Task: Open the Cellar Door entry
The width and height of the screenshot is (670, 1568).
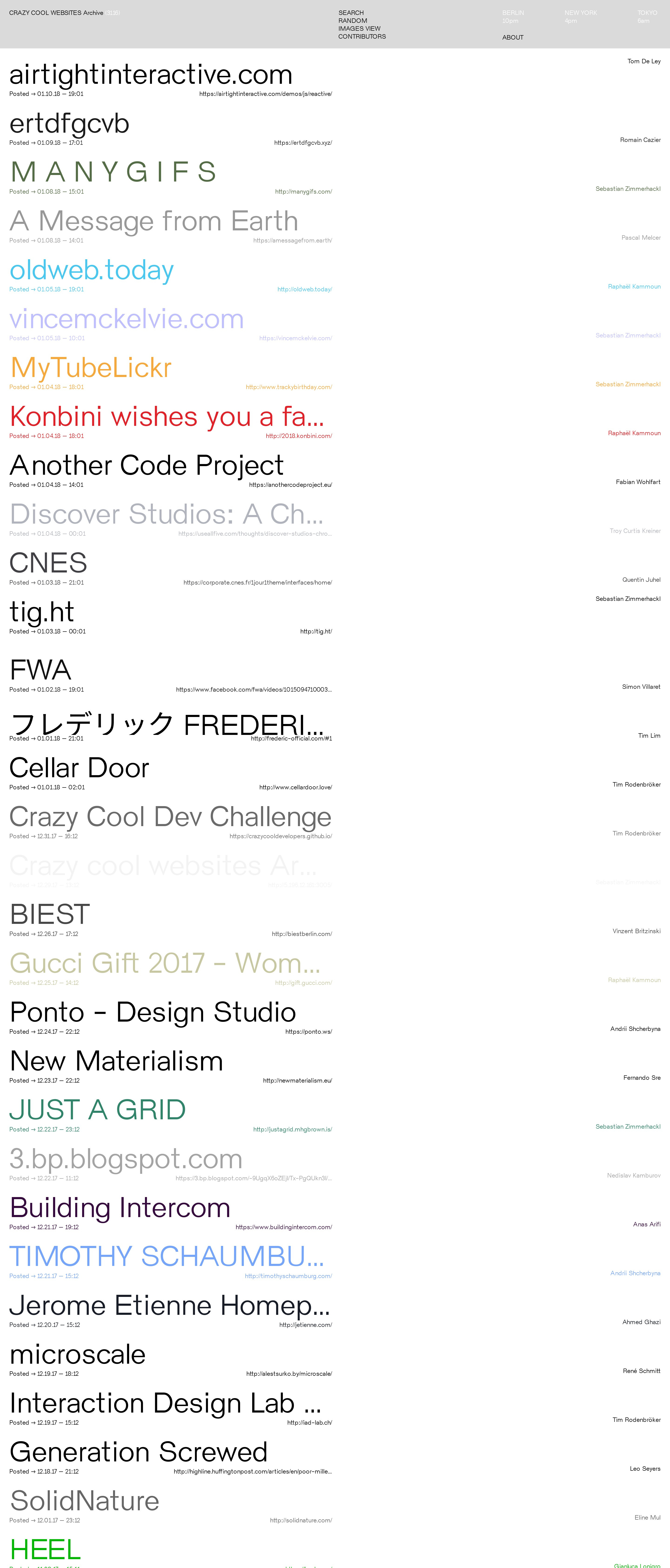Action: 79,768
